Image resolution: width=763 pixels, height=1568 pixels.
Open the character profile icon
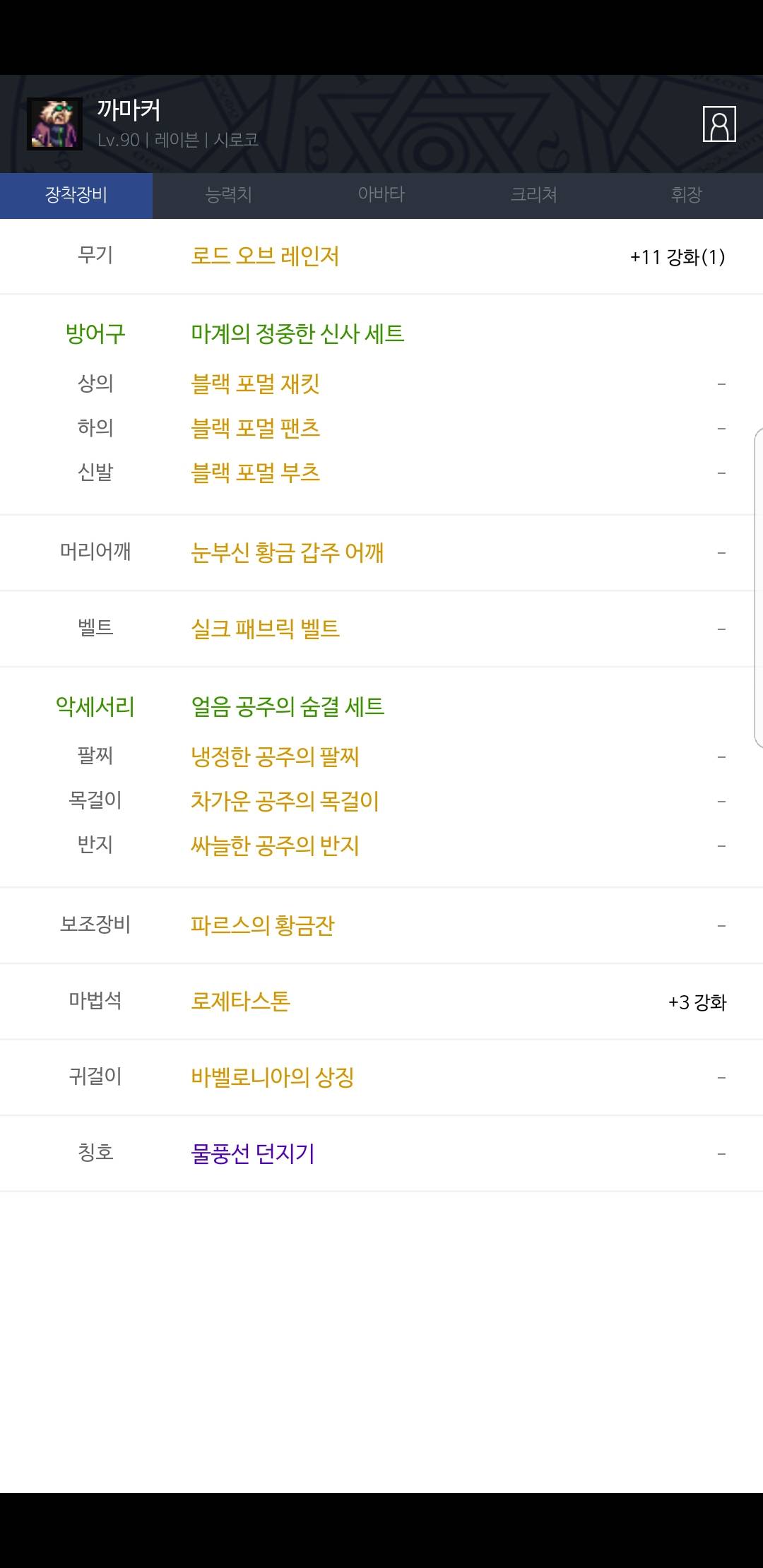[x=719, y=124]
